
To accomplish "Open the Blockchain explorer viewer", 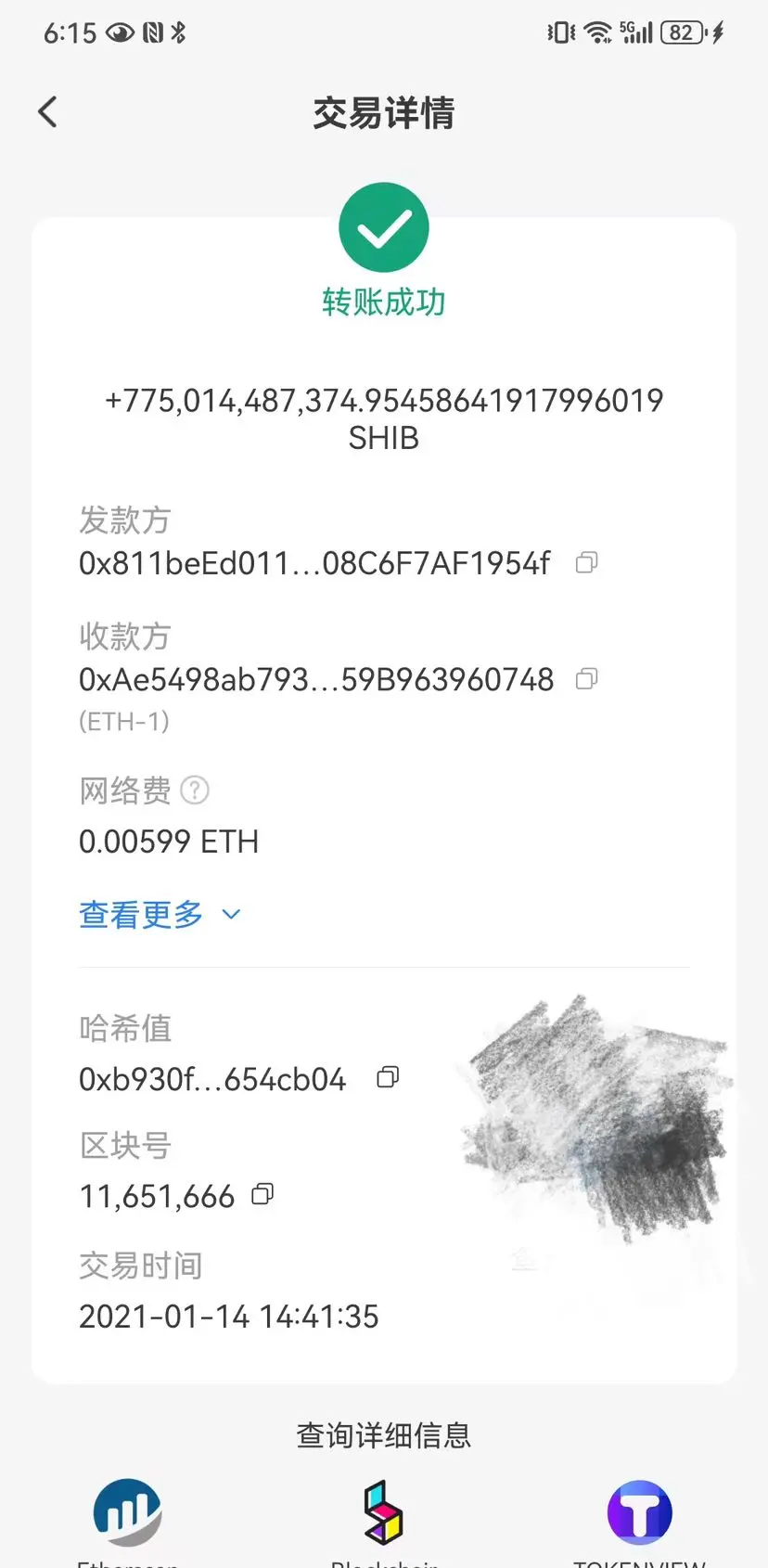I will (x=384, y=1512).
